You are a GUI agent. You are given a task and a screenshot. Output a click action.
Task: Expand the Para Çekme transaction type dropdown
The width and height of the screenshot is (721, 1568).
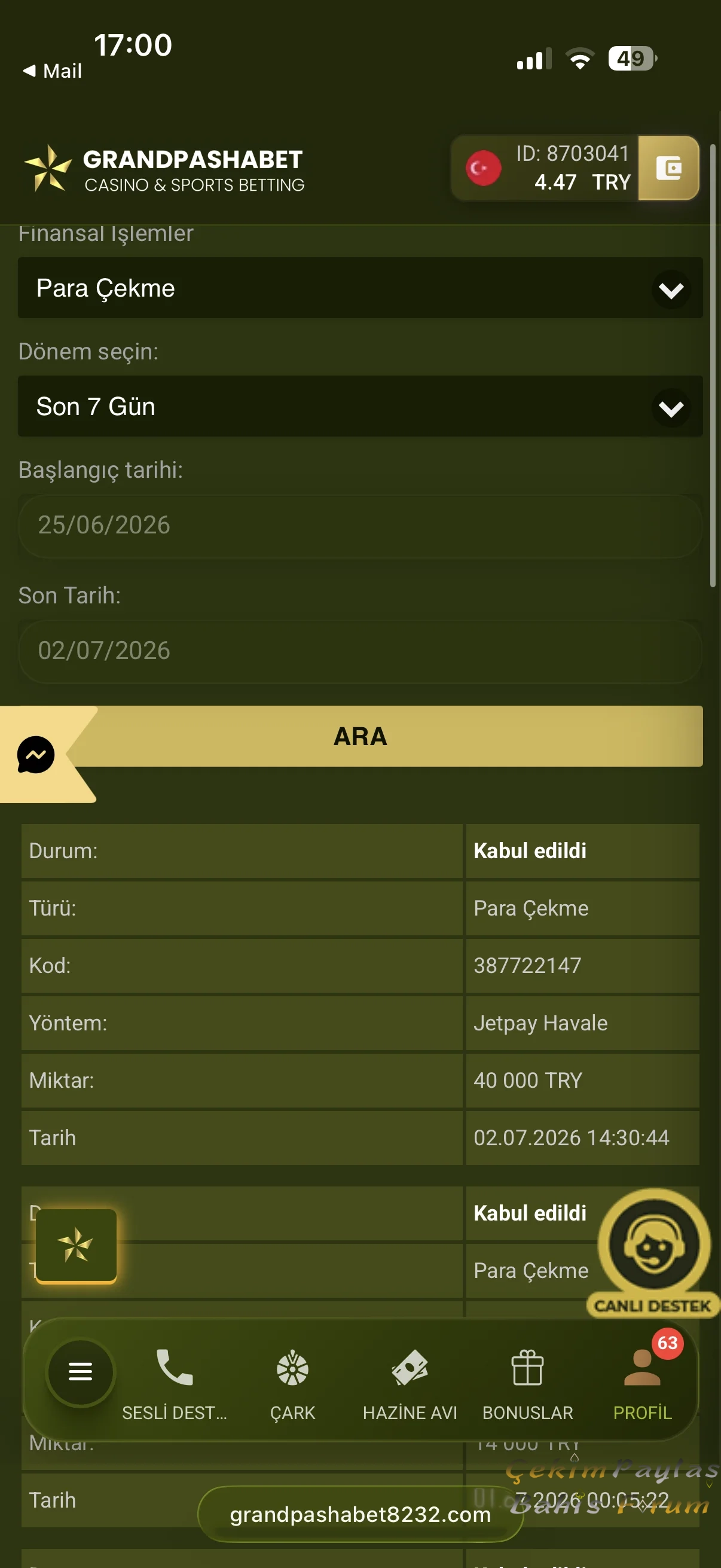click(360, 288)
